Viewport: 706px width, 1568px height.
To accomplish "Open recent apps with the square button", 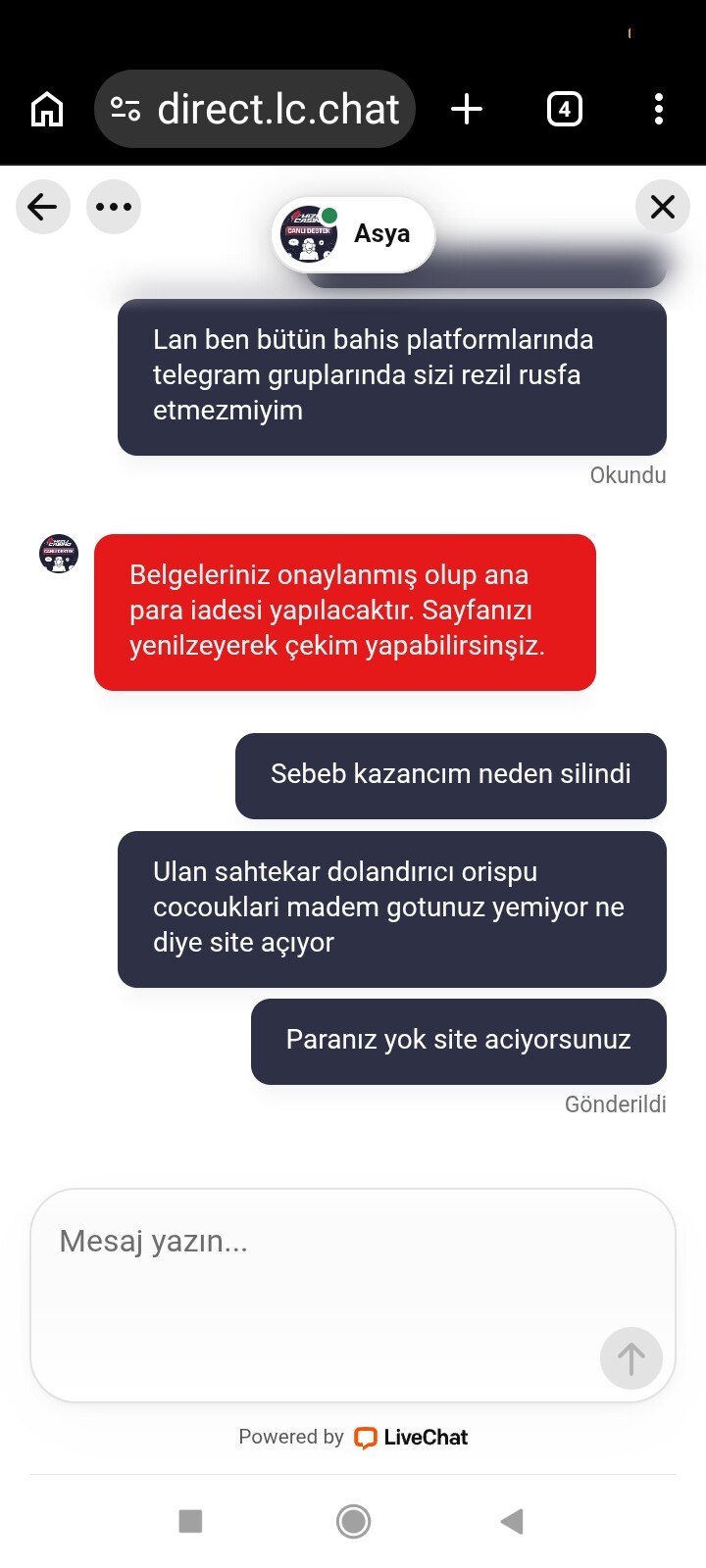I will pyautogui.click(x=190, y=1521).
